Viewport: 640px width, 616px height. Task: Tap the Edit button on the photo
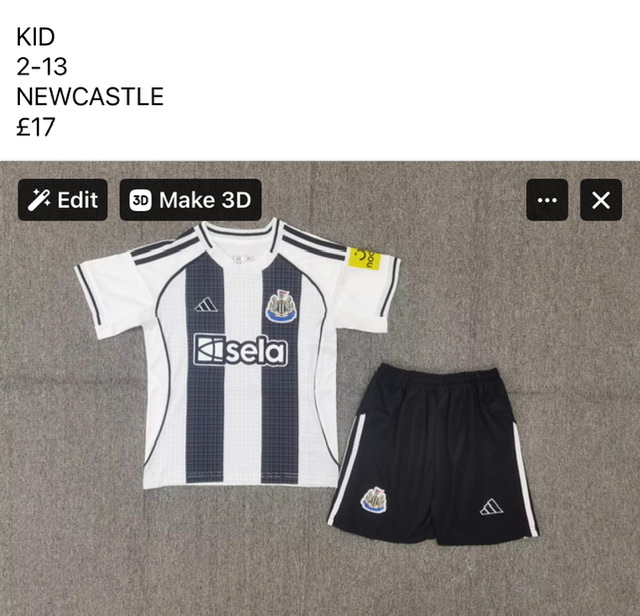point(62,200)
